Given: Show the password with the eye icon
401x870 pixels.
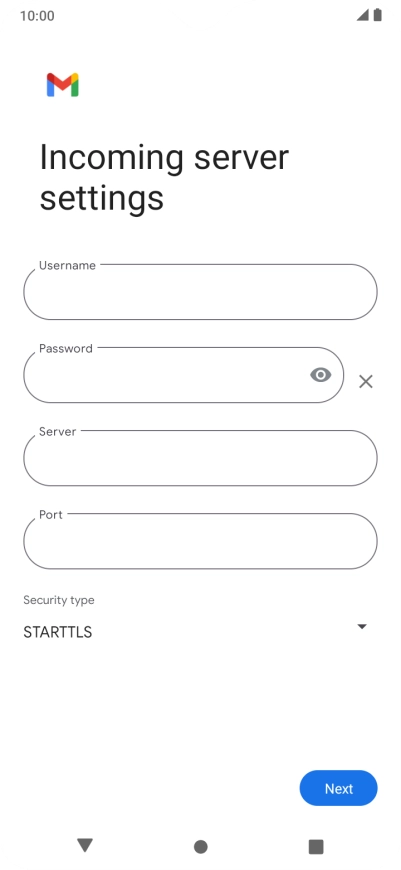Looking at the screenshot, I should pyautogui.click(x=321, y=375).
